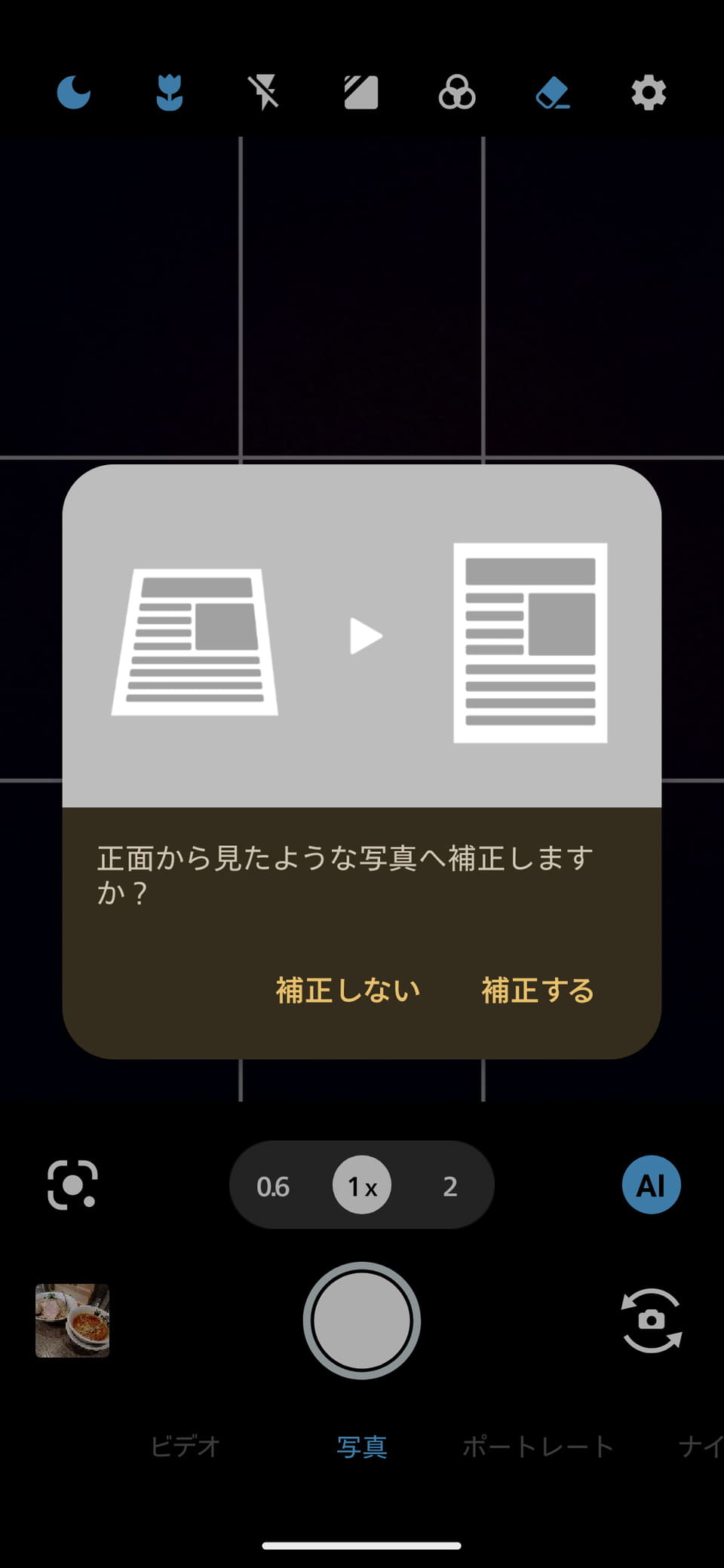Image resolution: width=724 pixels, height=1568 pixels.
Task: Choose 補正しない to skip correction
Action: coord(348,991)
